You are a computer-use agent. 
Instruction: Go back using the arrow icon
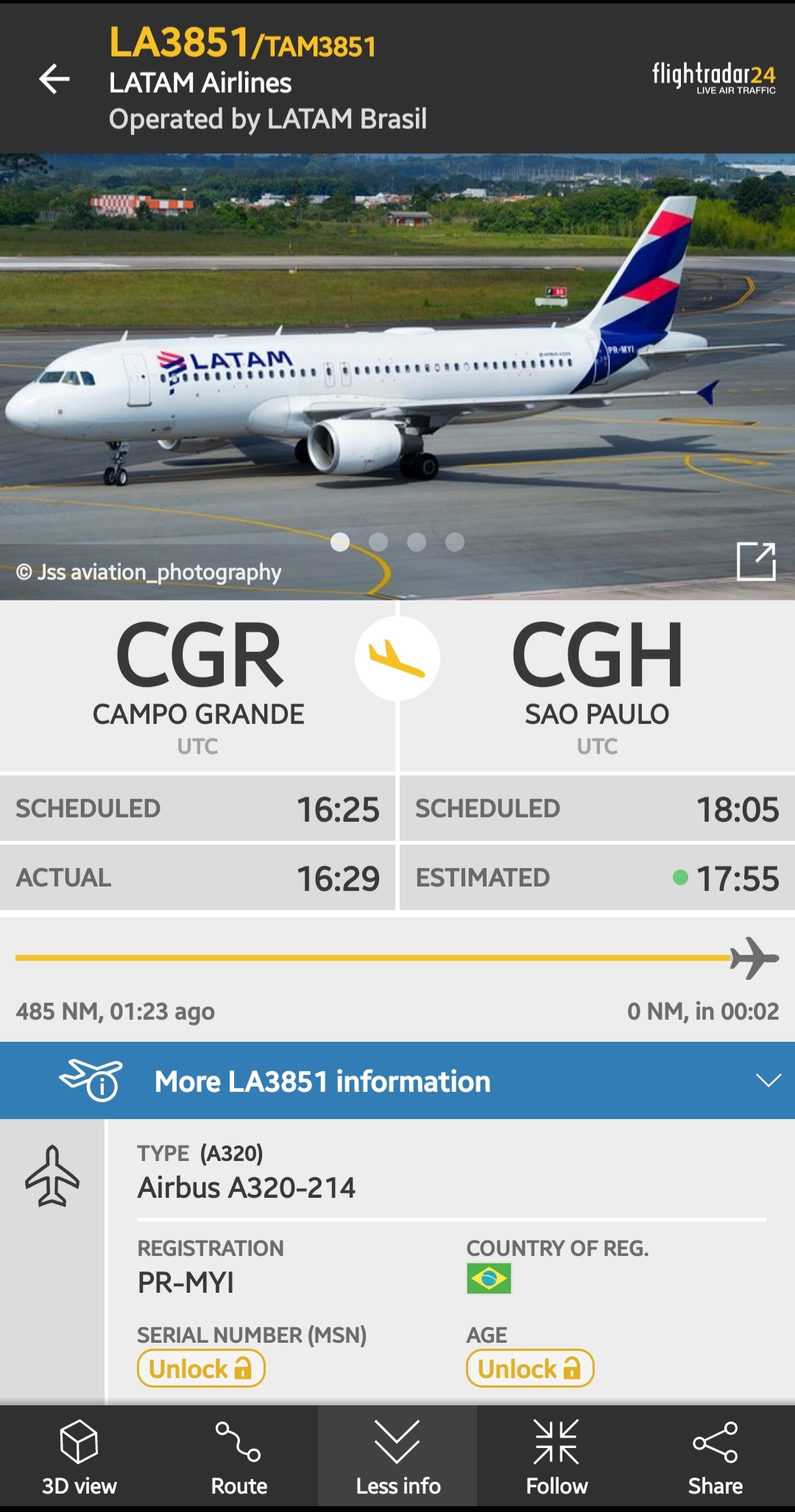54,79
